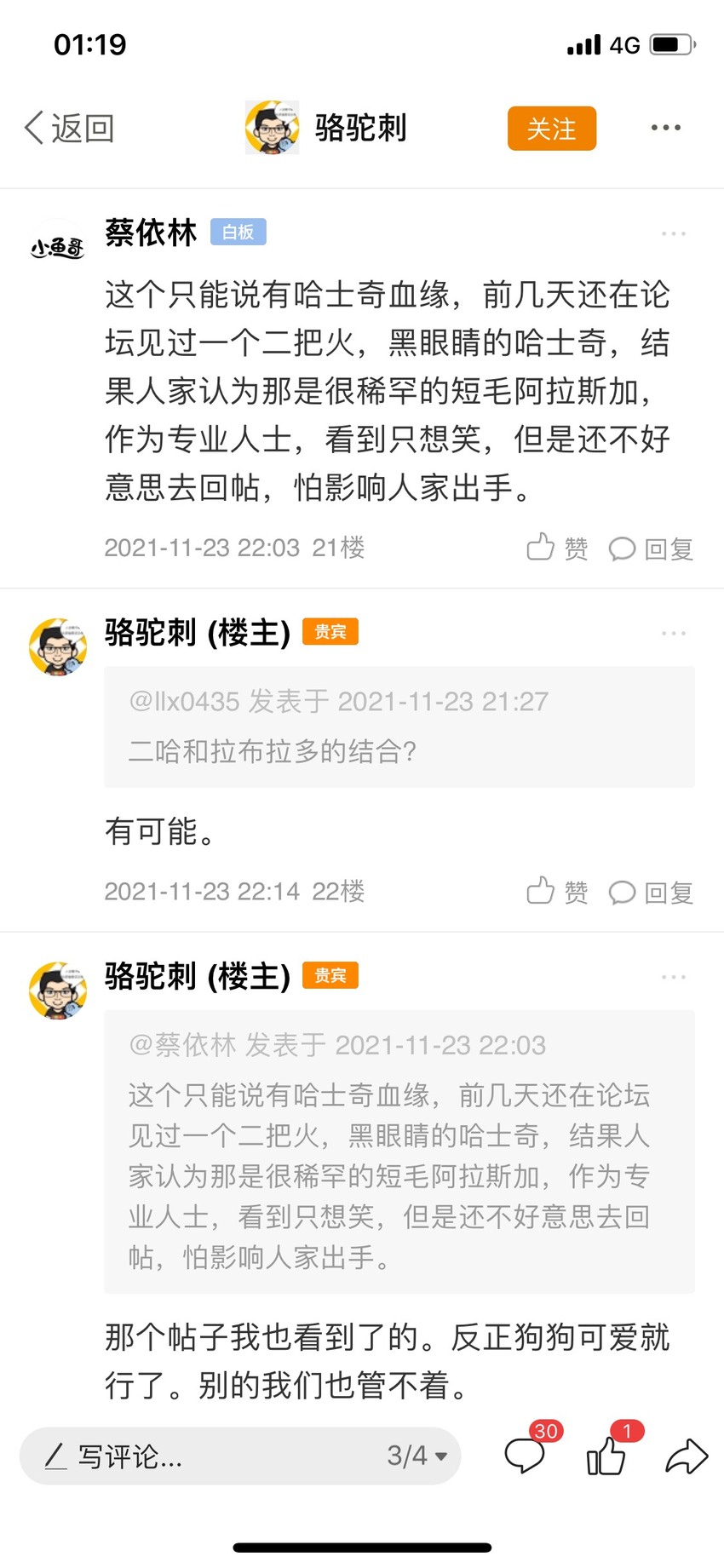Open the header overflow menu
The height and width of the screenshot is (1568, 724).
pyautogui.click(x=665, y=128)
